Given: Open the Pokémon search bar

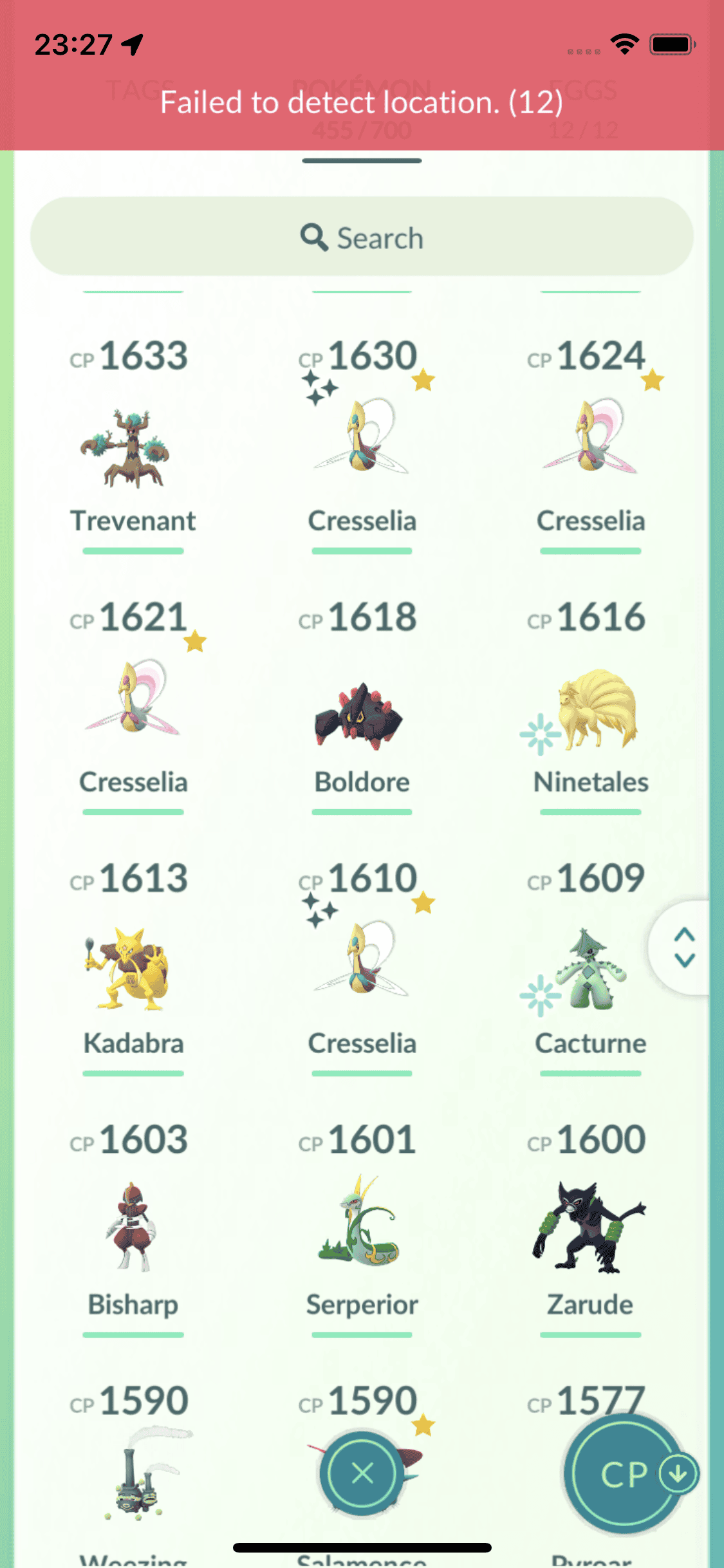Looking at the screenshot, I should click(362, 238).
